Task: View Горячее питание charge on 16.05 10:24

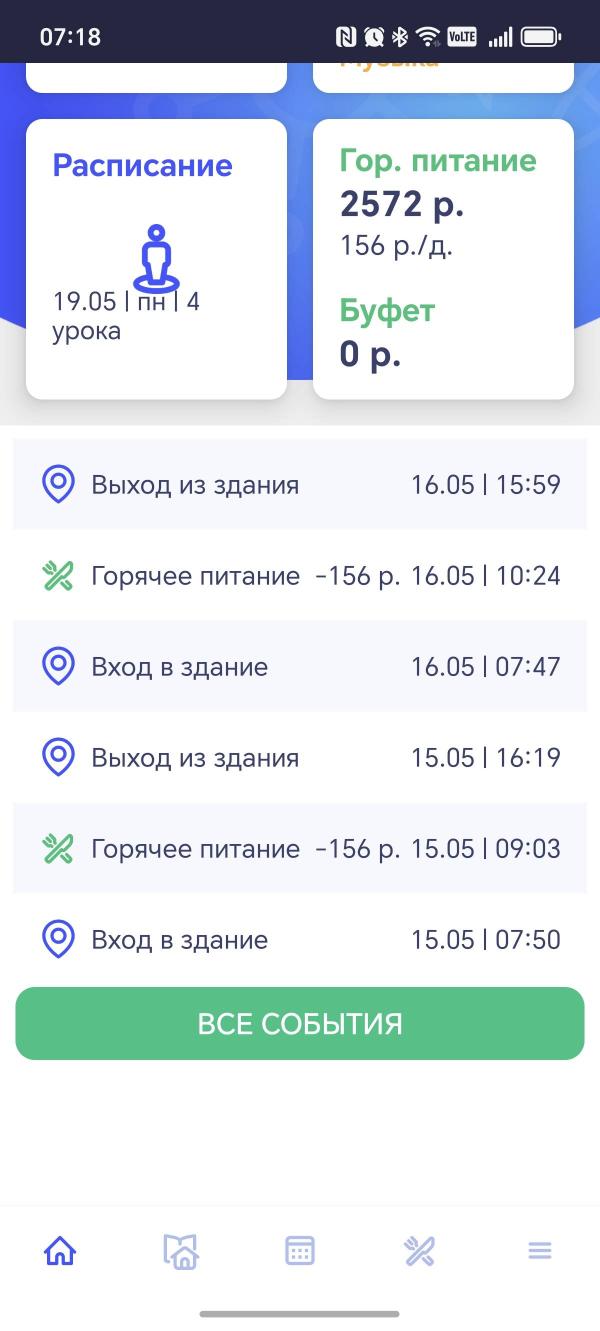Action: (300, 576)
